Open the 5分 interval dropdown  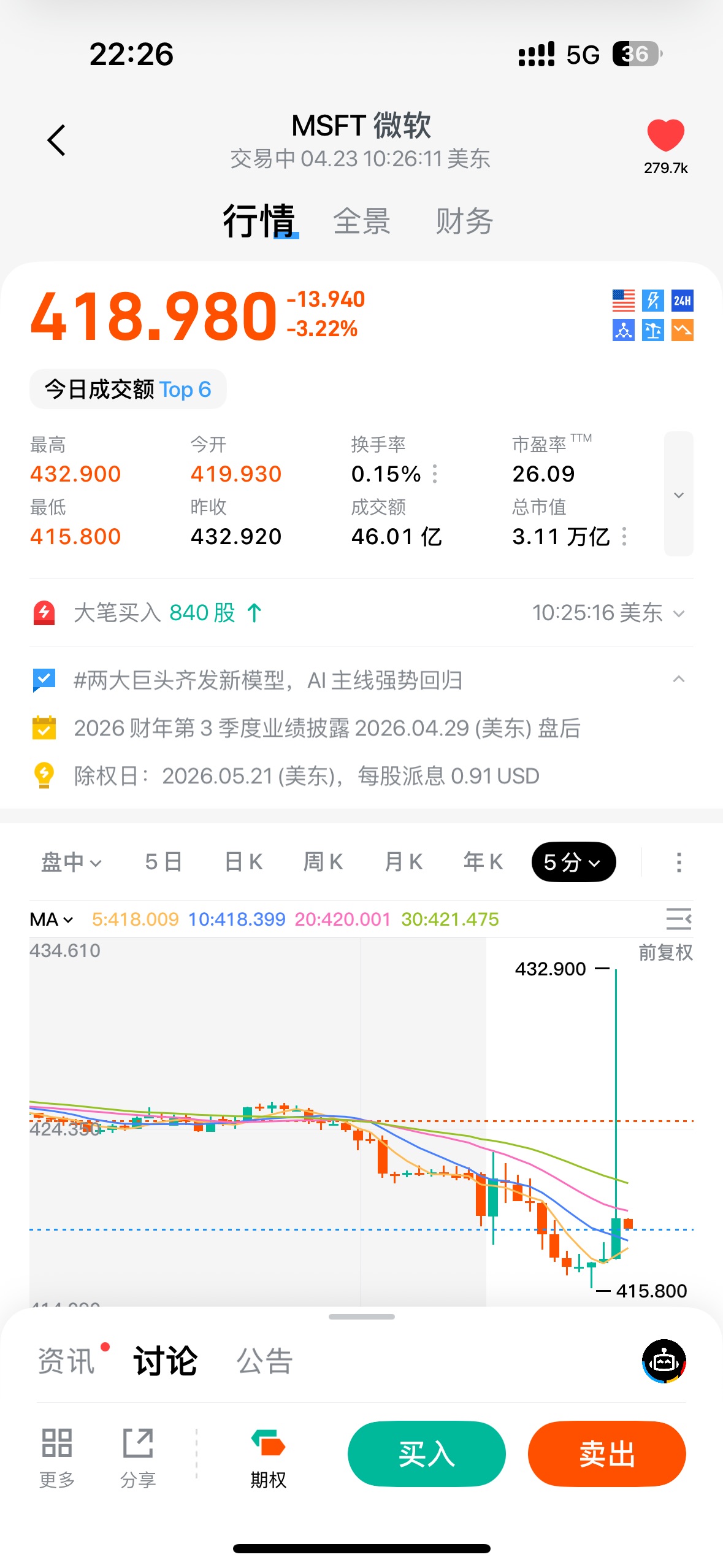pos(573,862)
